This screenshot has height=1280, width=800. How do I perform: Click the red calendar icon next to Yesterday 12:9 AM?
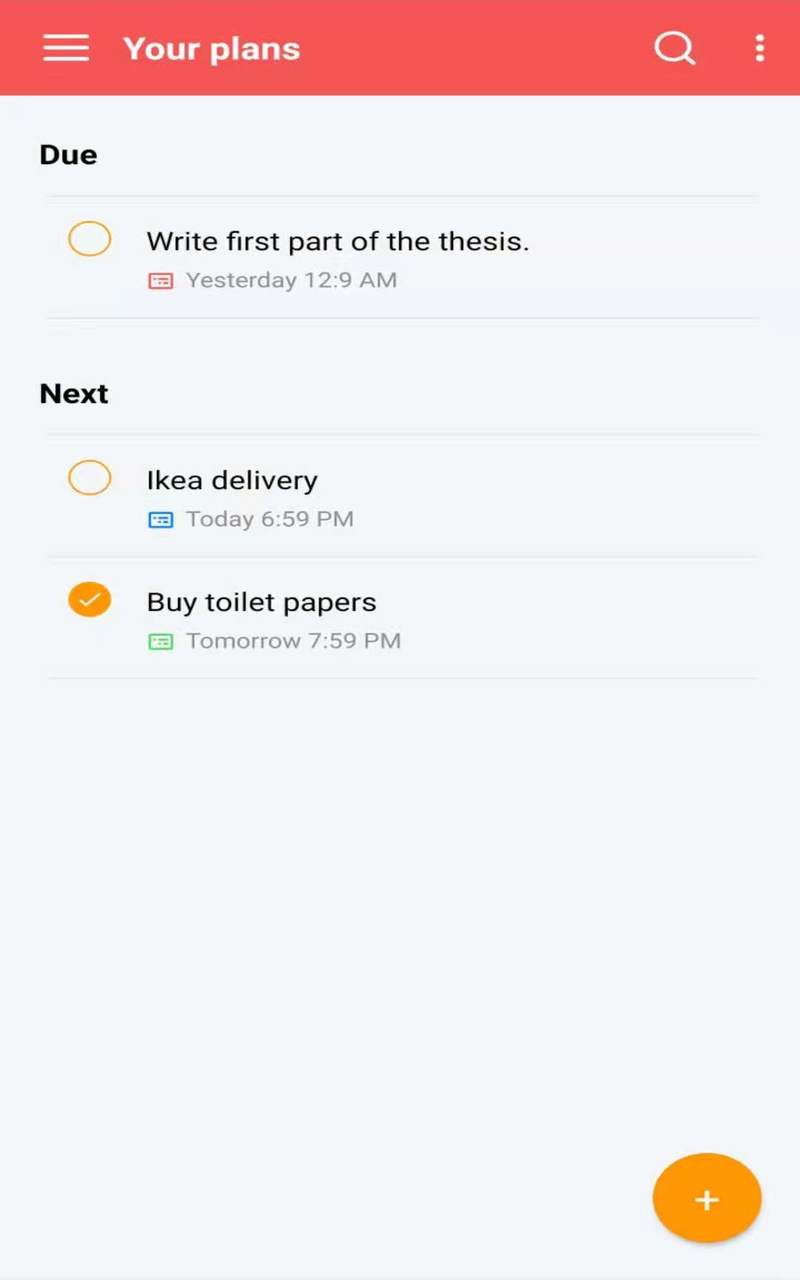click(161, 280)
